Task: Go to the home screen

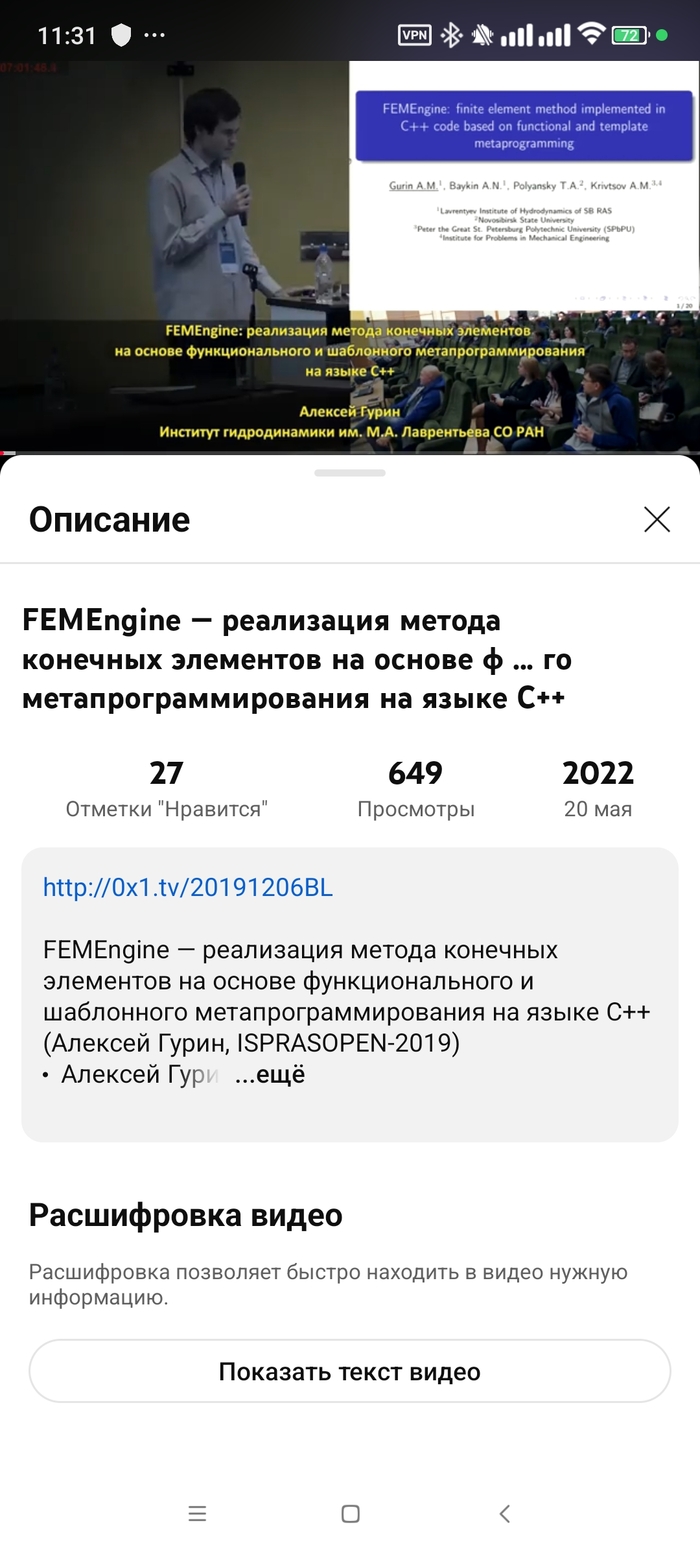Action: [x=350, y=1513]
